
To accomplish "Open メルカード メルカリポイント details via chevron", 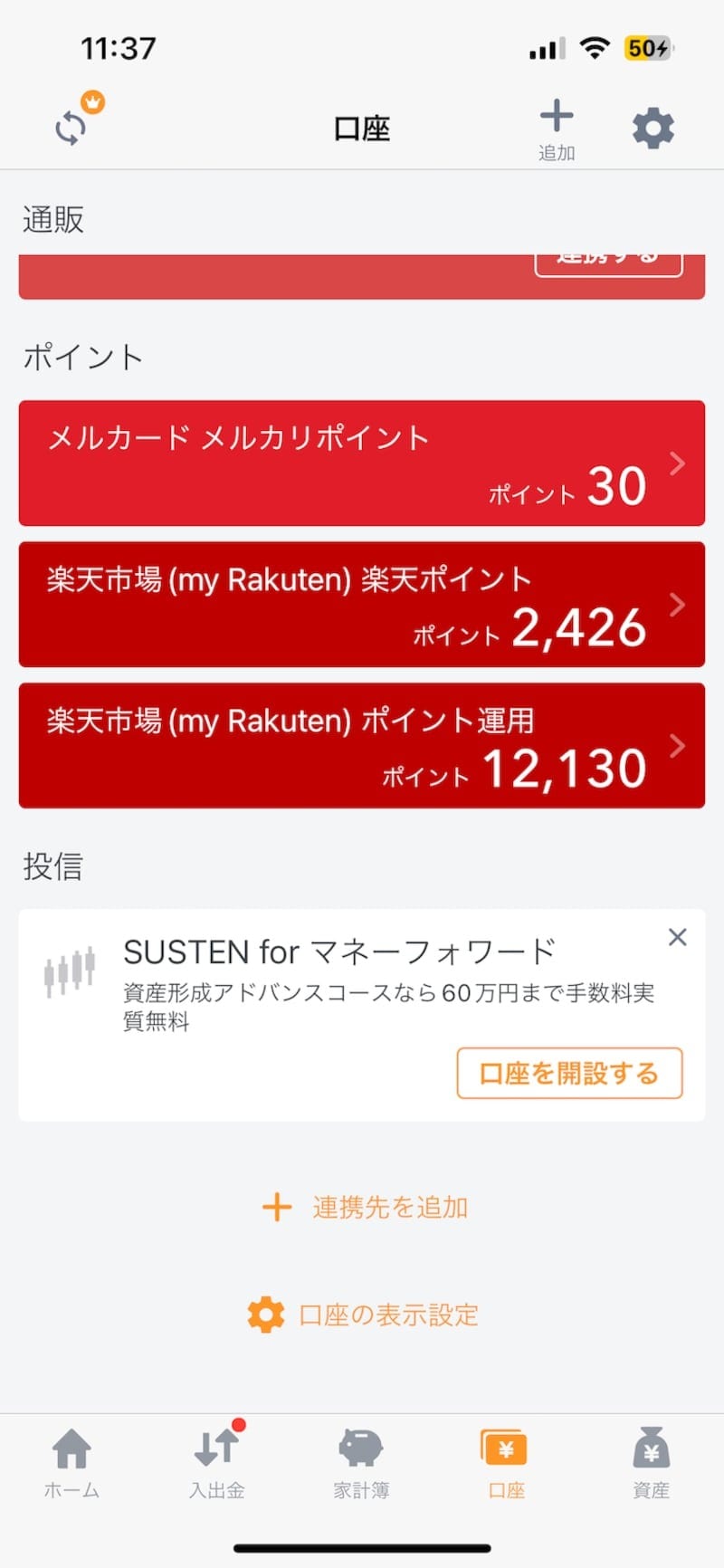I will pyautogui.click(x=677, y=464).
